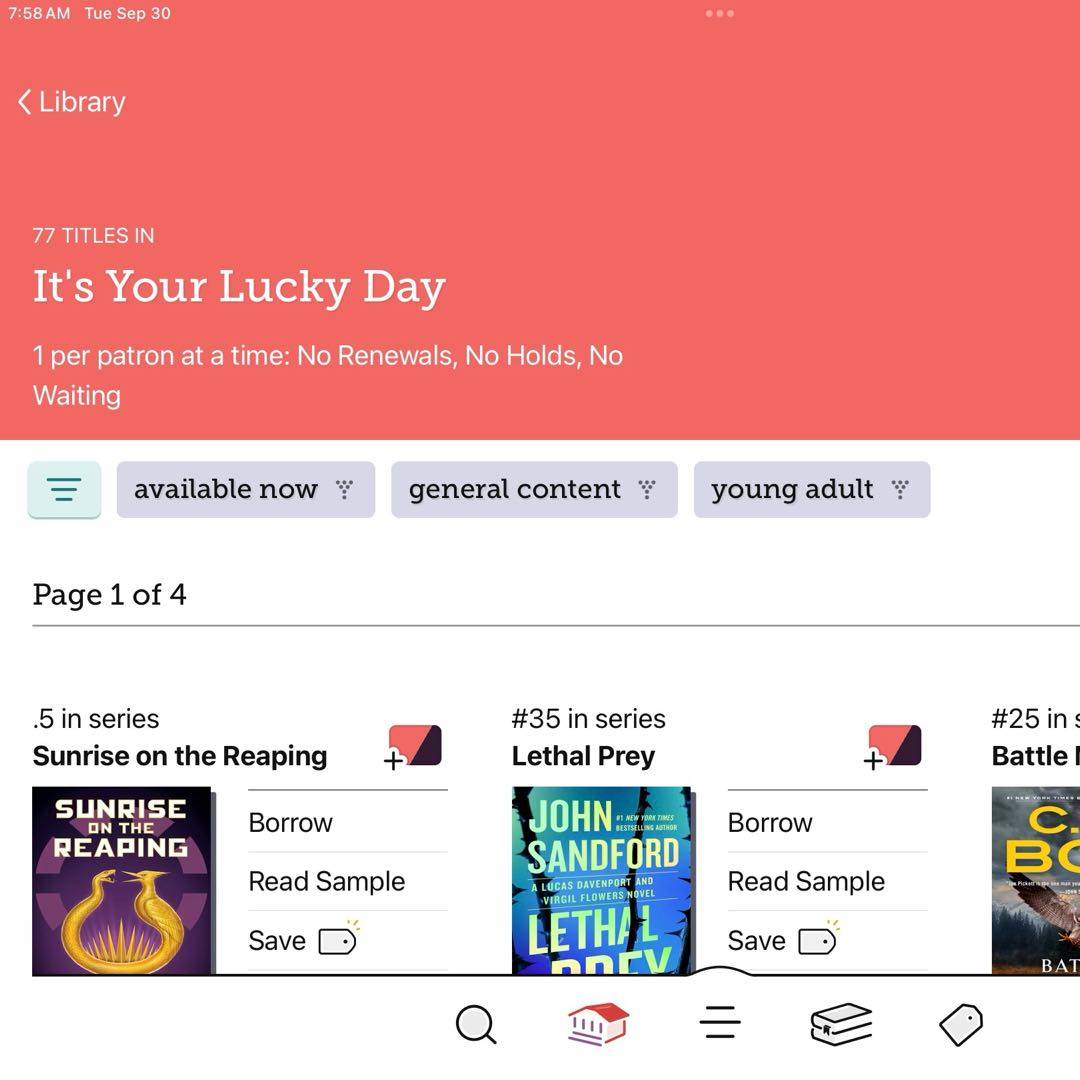This screenshot has height=1080, width=1080.
Task: Open the filter options button
Action: tap(64, 490)
